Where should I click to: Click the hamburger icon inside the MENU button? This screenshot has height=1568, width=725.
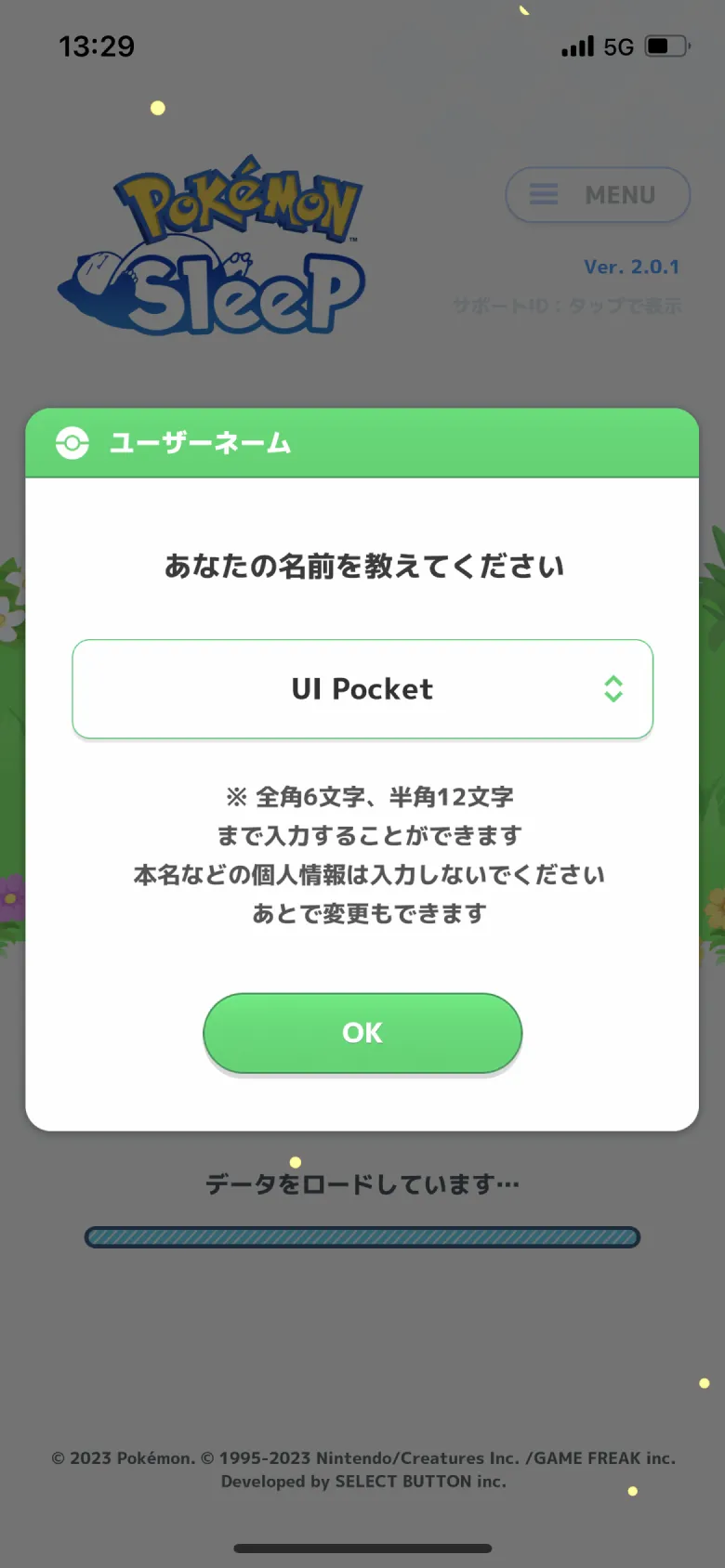[x=543, y=195]
